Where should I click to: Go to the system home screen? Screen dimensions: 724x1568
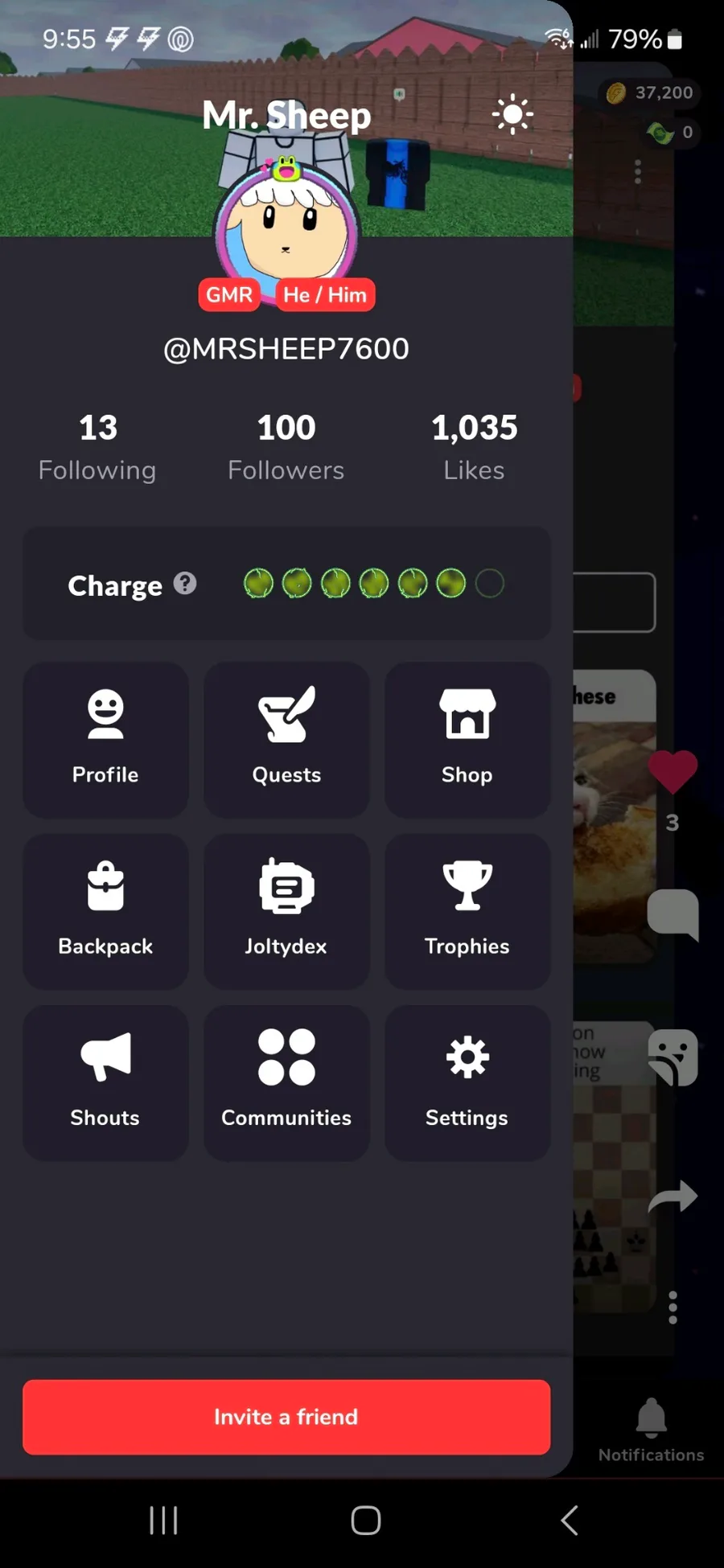click(x=365, y=1520)
